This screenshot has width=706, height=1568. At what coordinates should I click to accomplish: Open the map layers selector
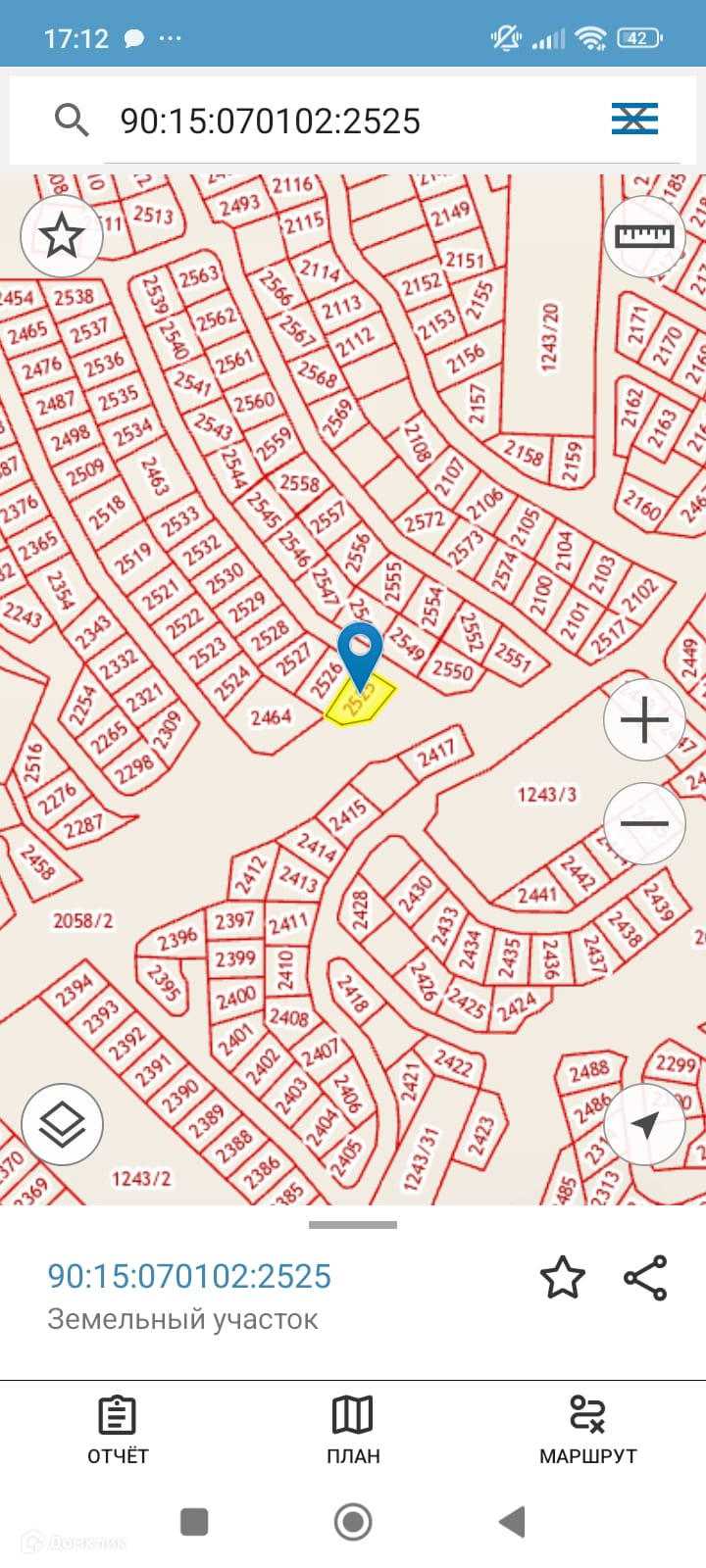(x=62, y=1123)
